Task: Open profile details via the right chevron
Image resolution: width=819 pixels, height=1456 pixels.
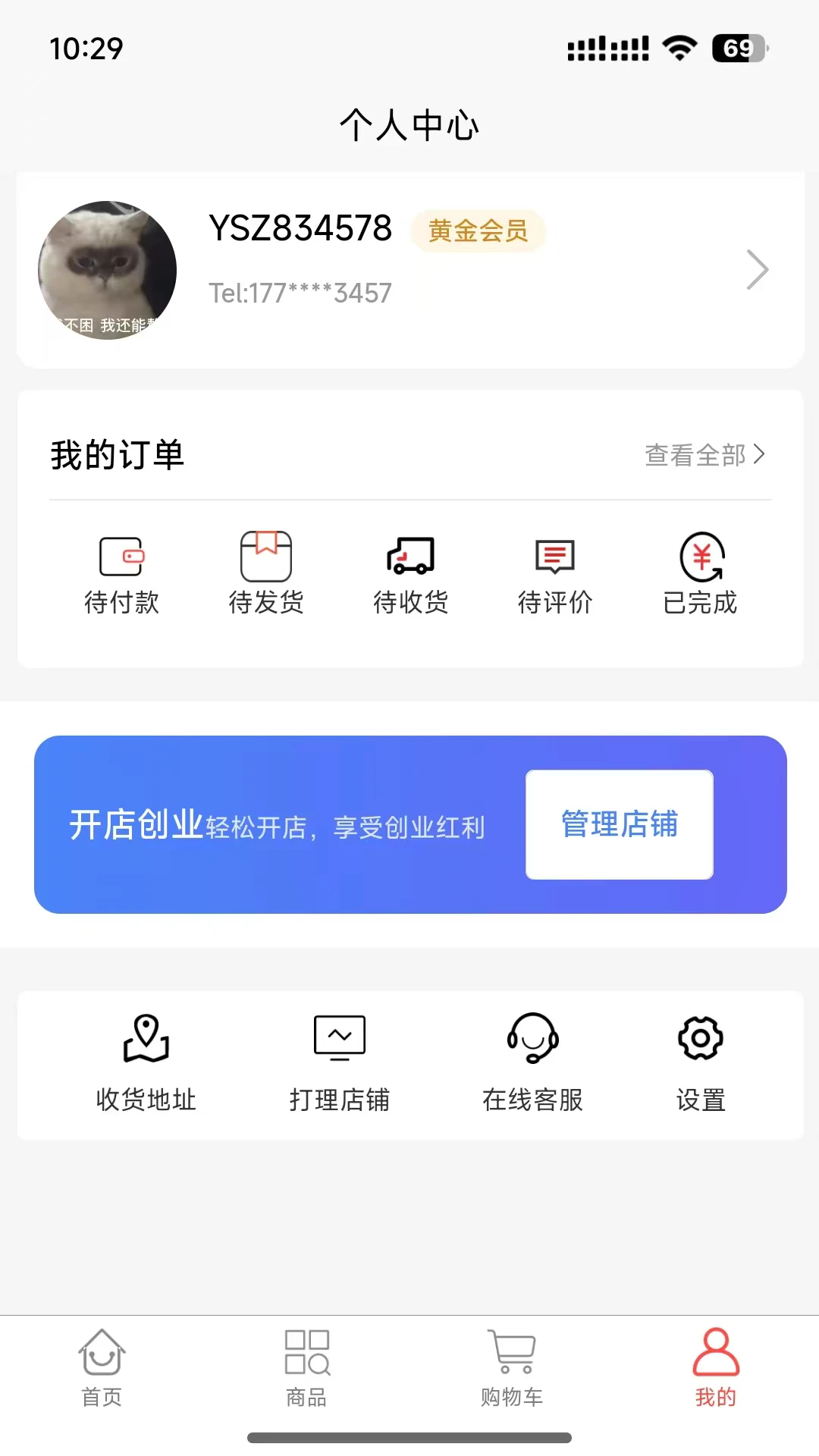Action: tap(757, 268)
